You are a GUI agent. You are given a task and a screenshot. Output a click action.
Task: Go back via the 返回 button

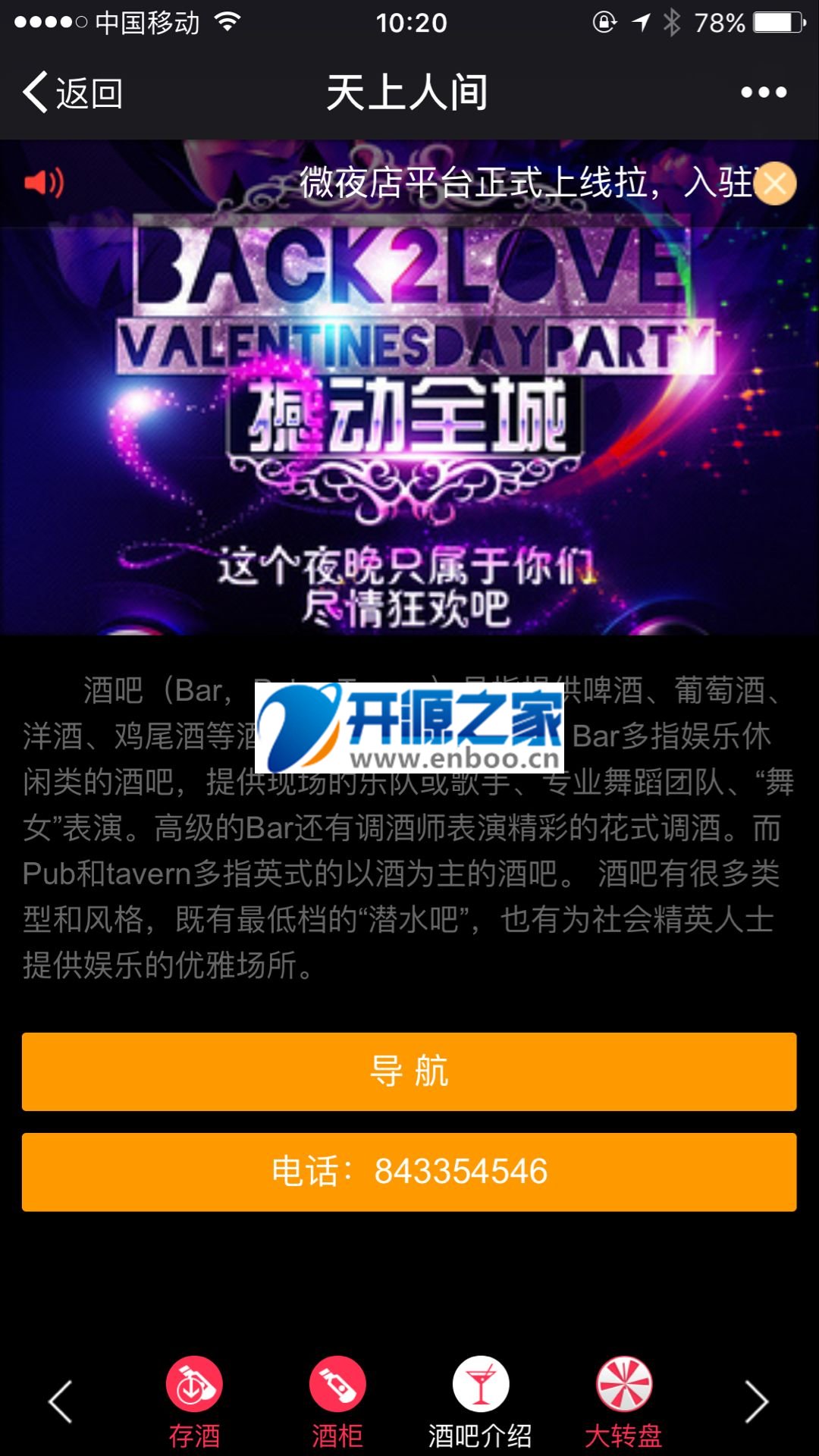74,93
